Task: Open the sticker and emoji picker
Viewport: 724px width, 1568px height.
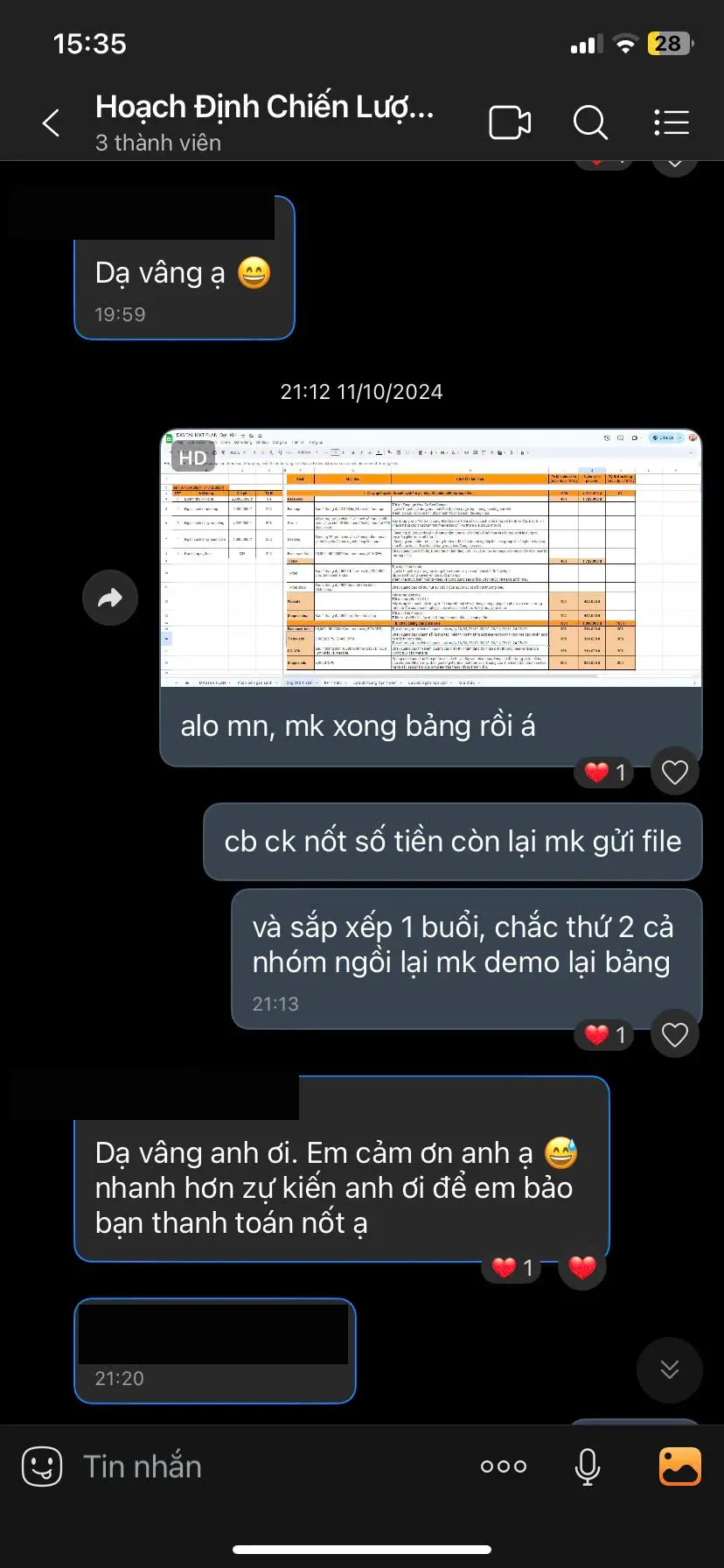Action: pyautogui.click(x=42, y=1466)
